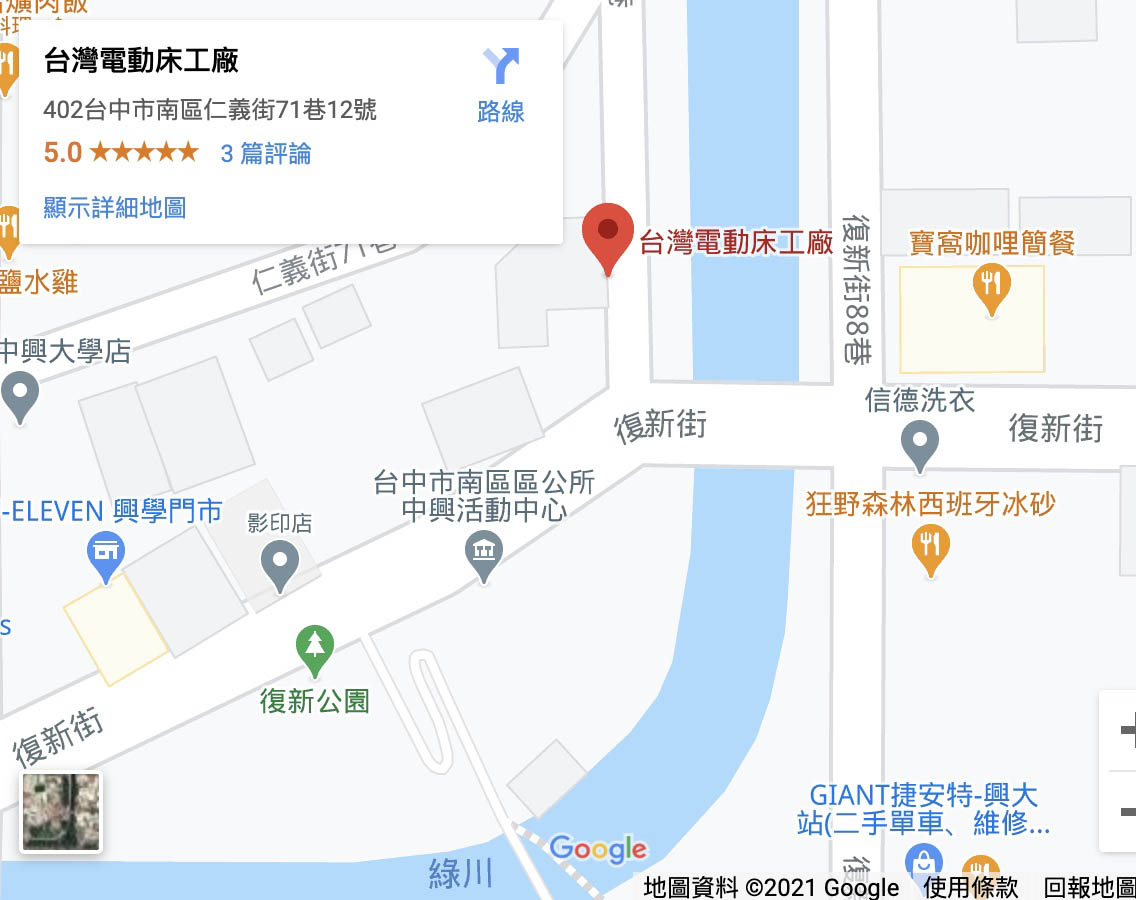Open 狂野森林西班牙冰砂 marker
The height and width of the screenshot is (900, 1136).
coord(931,547)
